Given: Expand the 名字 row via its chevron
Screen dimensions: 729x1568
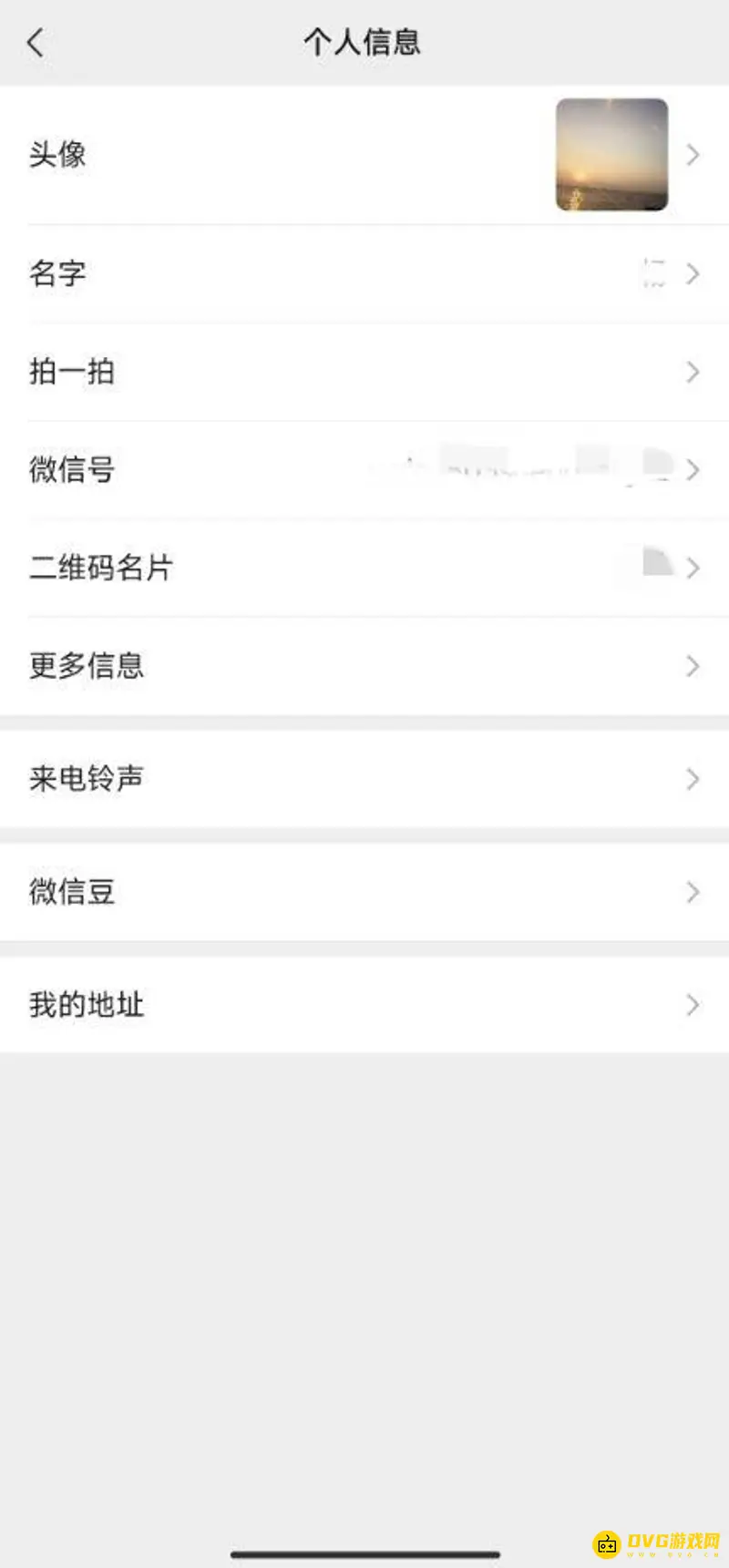Looking at the screenshot, I should [x=693, y=273].
